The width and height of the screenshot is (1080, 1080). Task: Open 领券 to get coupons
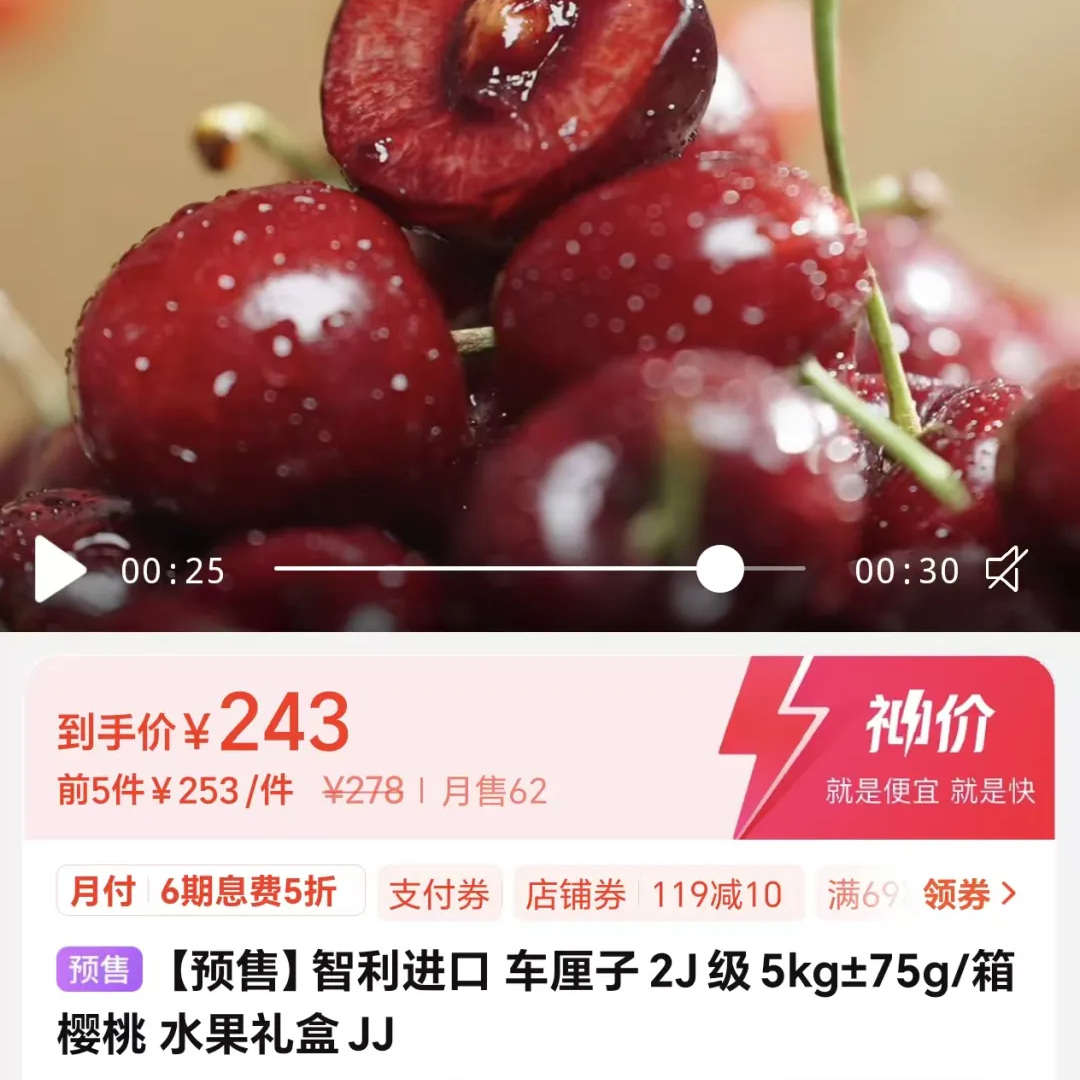coord(968,894)
